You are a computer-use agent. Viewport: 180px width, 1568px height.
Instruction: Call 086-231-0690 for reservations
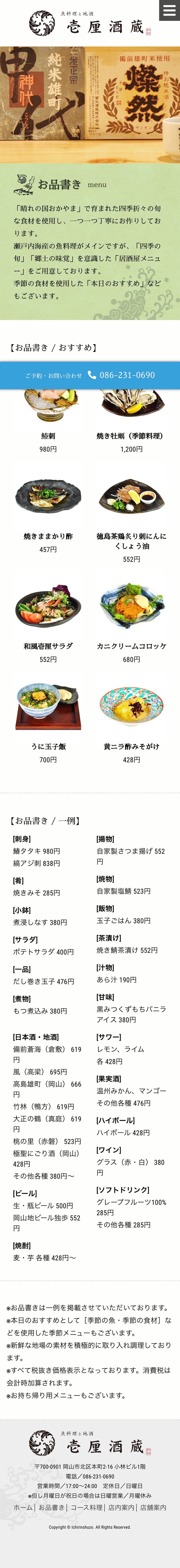90,375
